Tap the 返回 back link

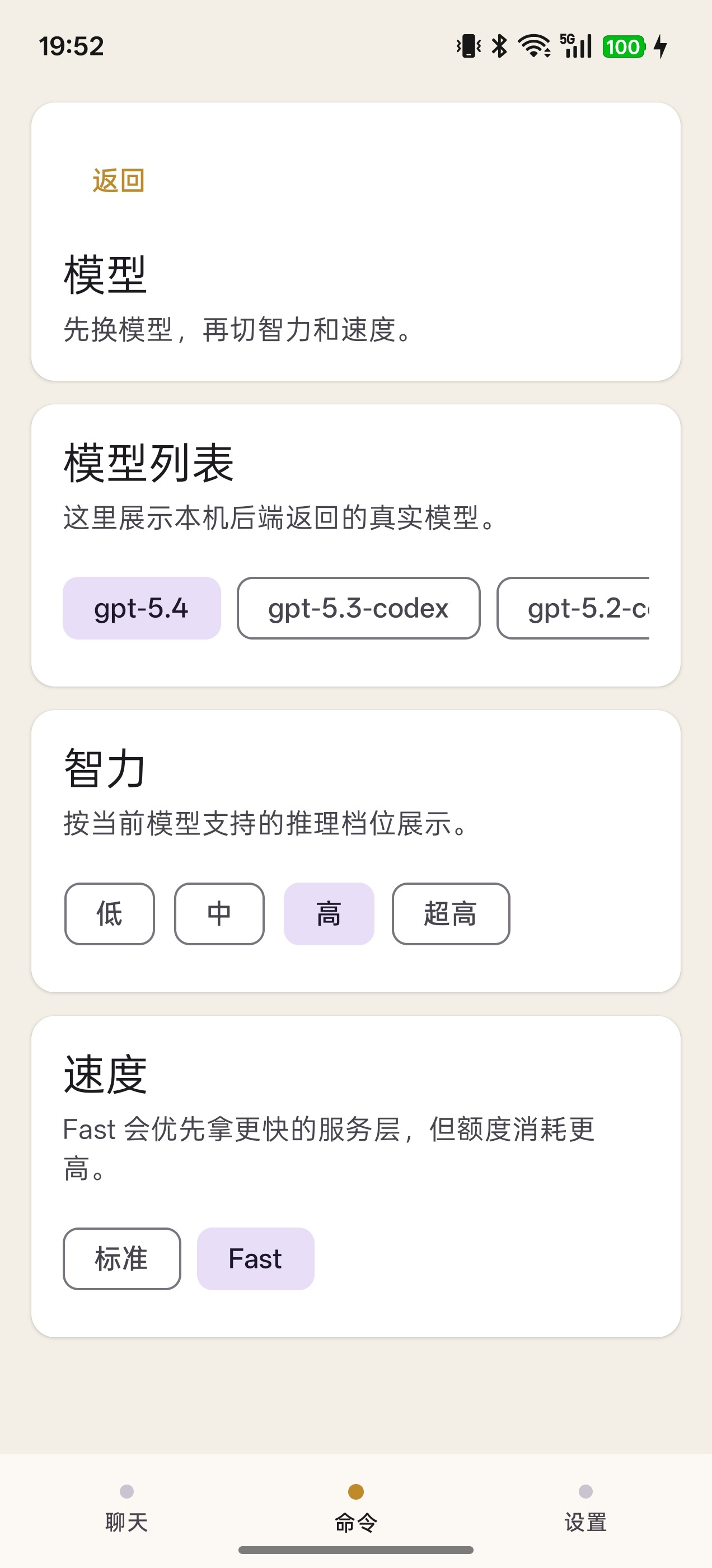(119, 180)
